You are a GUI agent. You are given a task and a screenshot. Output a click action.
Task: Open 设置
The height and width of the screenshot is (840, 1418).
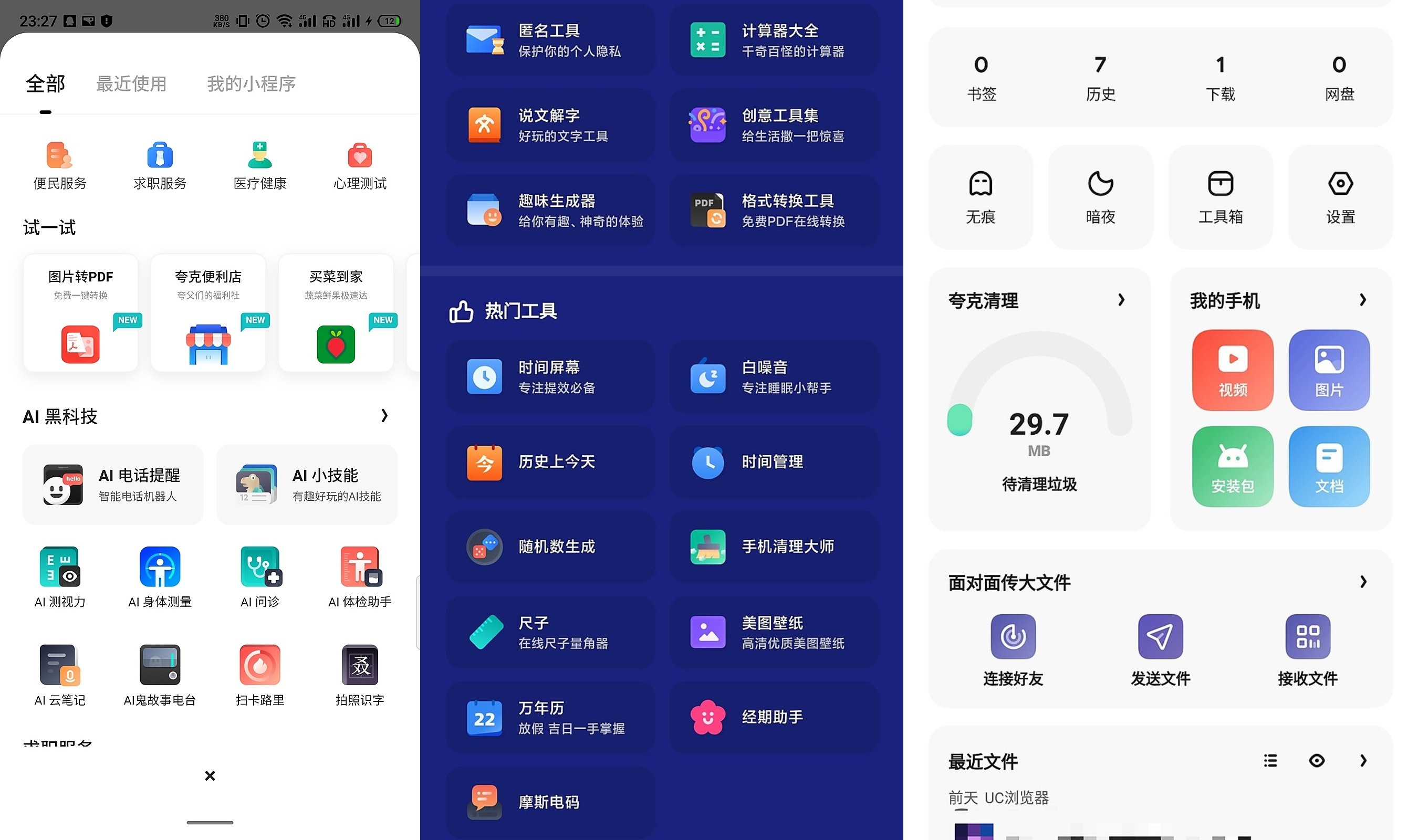pyautogui.click(x=1340, y=197)
